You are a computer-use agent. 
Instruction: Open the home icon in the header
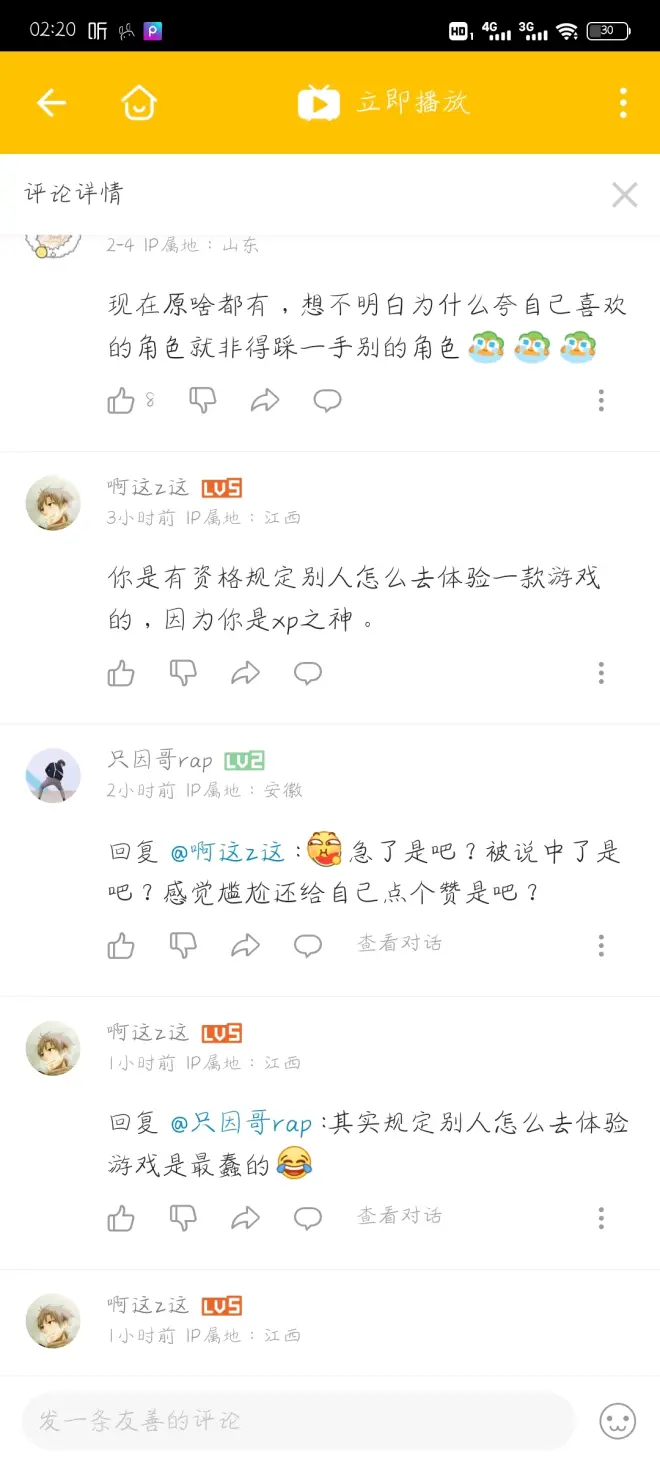[x=139, y=103]
